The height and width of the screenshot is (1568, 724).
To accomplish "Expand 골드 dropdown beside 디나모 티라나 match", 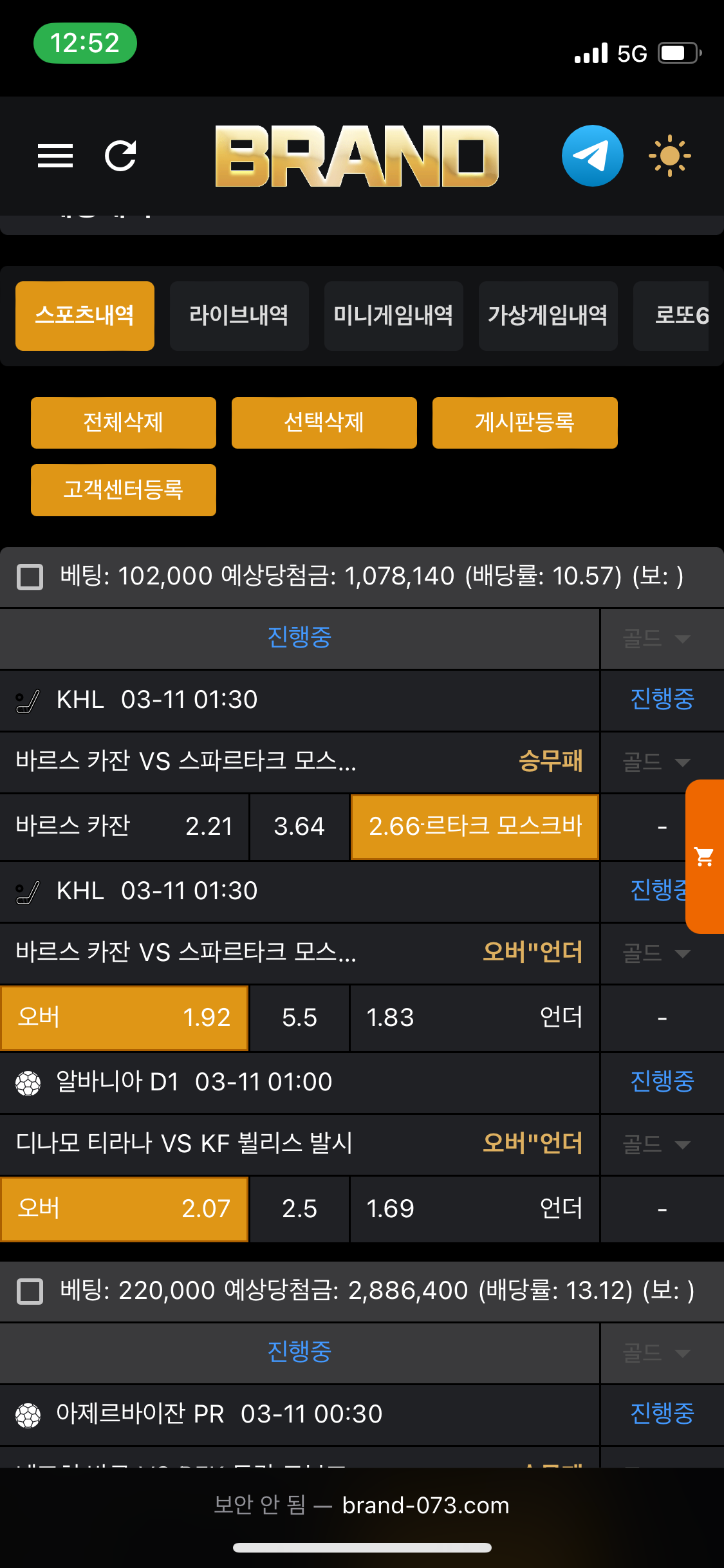I will (656, 1144).
